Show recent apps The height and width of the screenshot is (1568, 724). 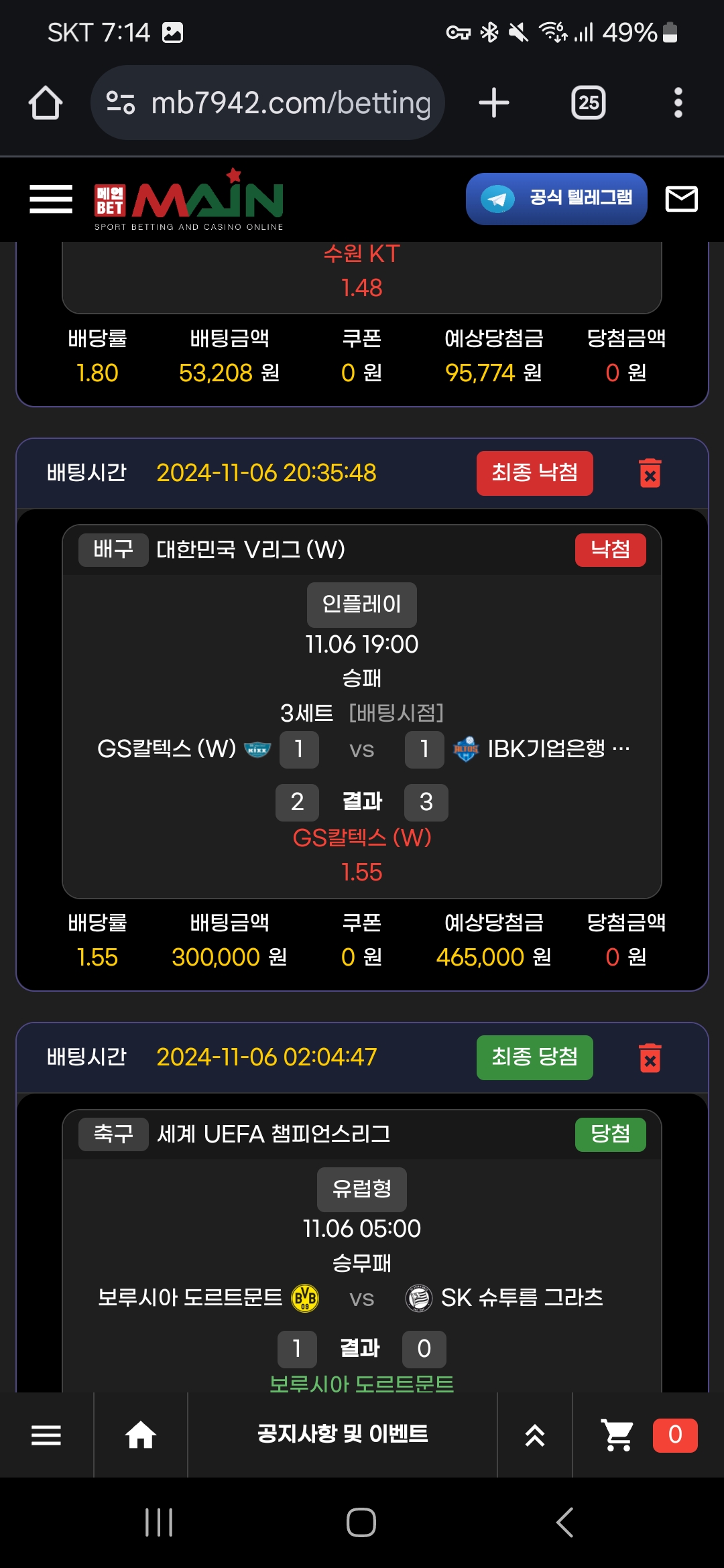pyautogui.click(x=159, y=1522)
